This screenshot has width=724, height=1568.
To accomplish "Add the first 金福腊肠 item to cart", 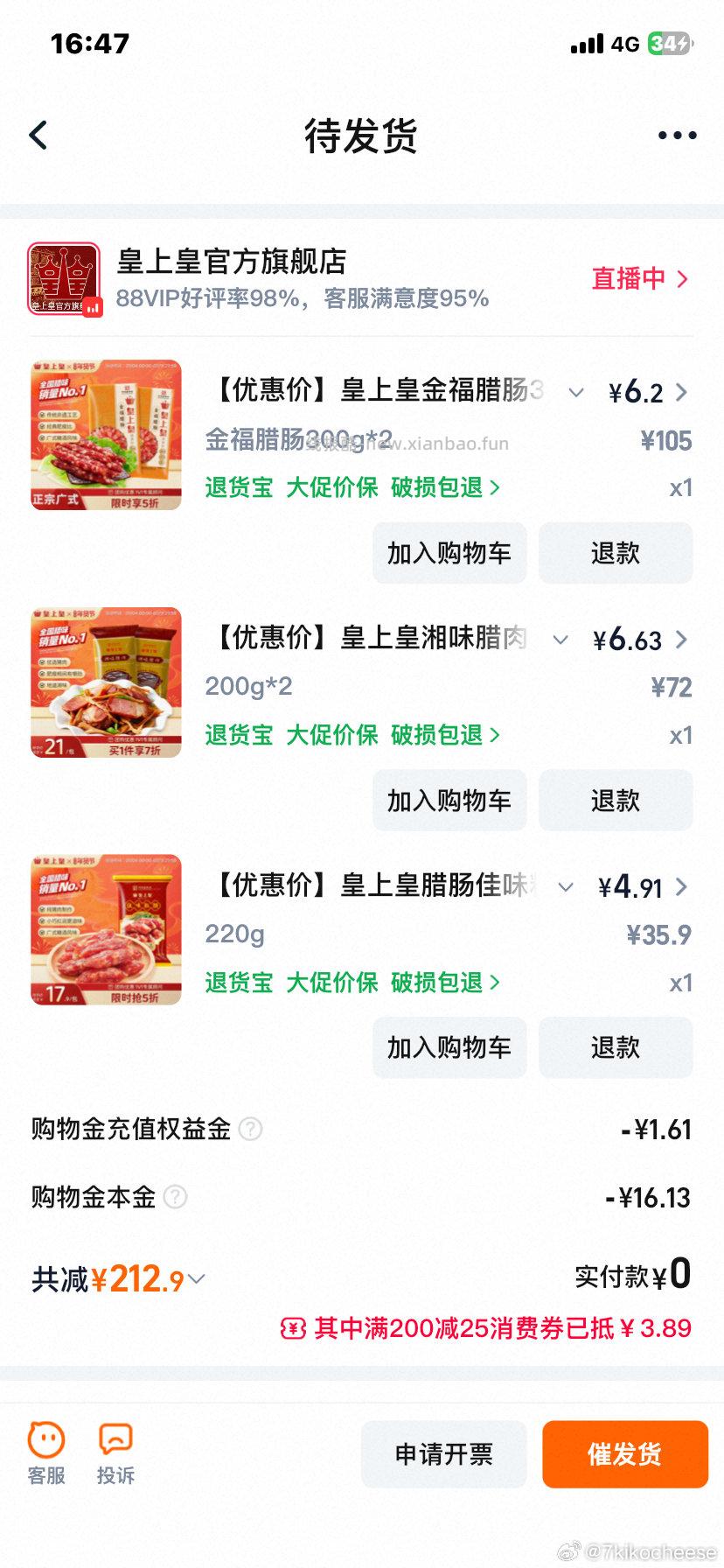I will tap(449, 552).
